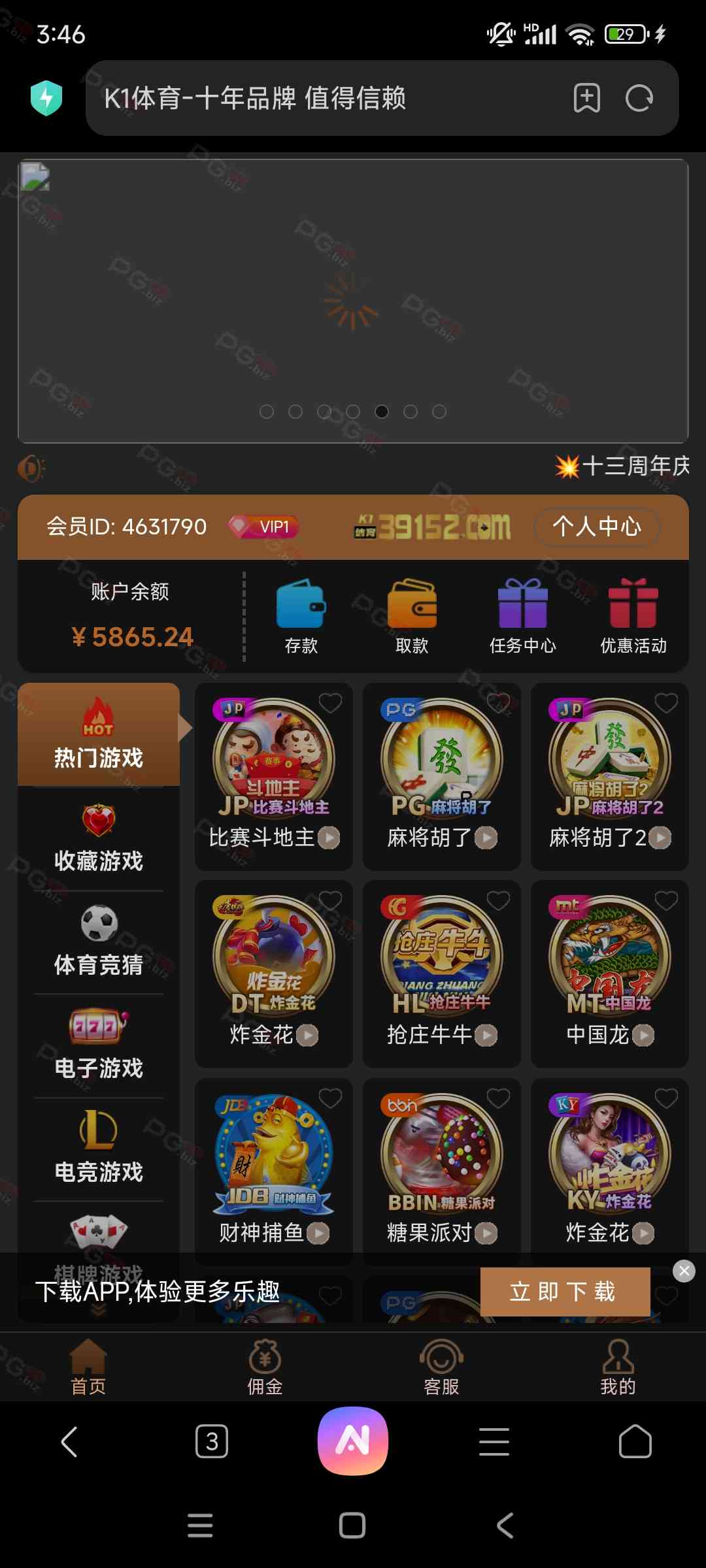Tap the add bookmark icon in address bar

(x=586, y=99)
